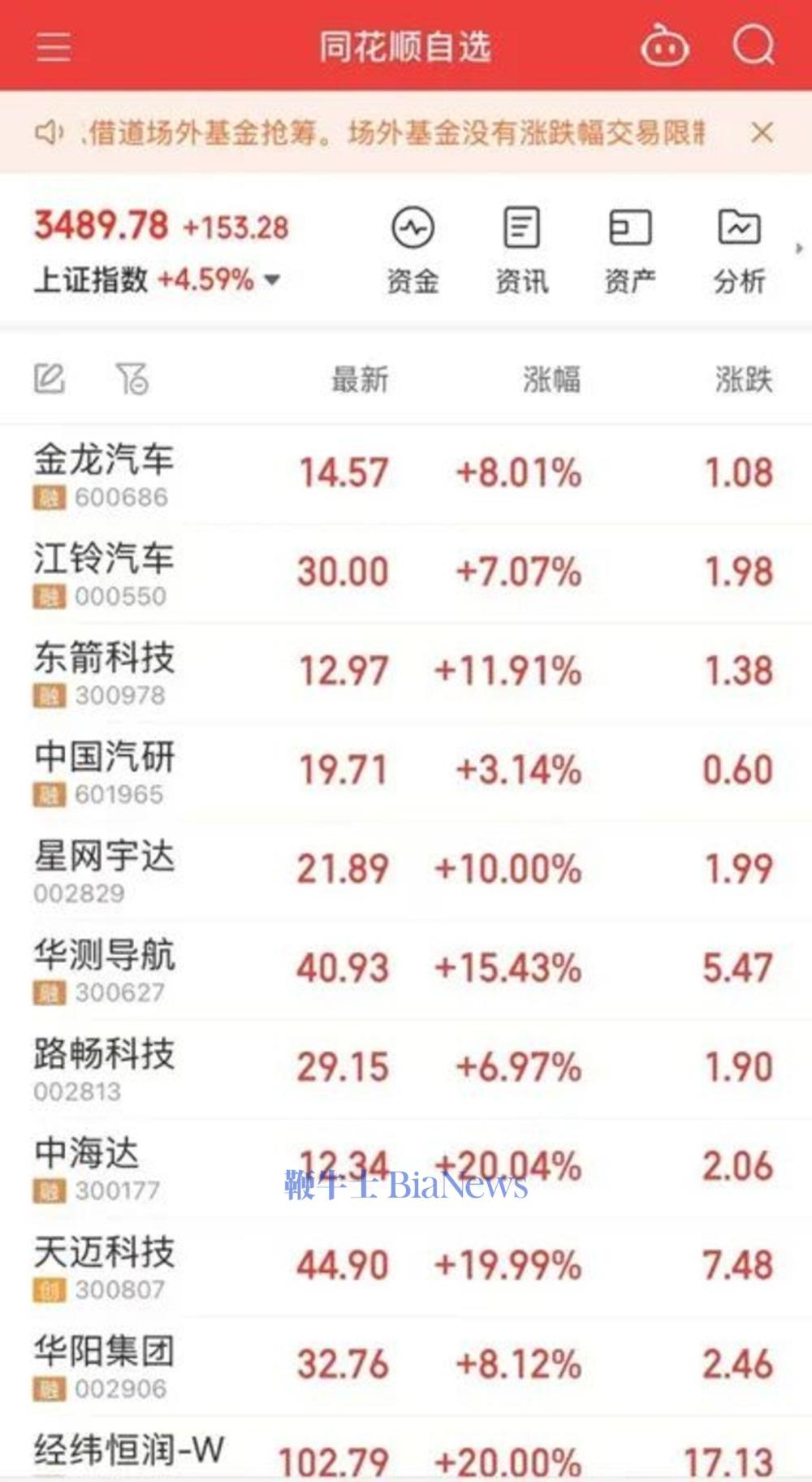The width and height of the screenshot is (812, 1482).
Task: Expand the 上证指数 index dropdown
Action: click(x=273, y=280)
